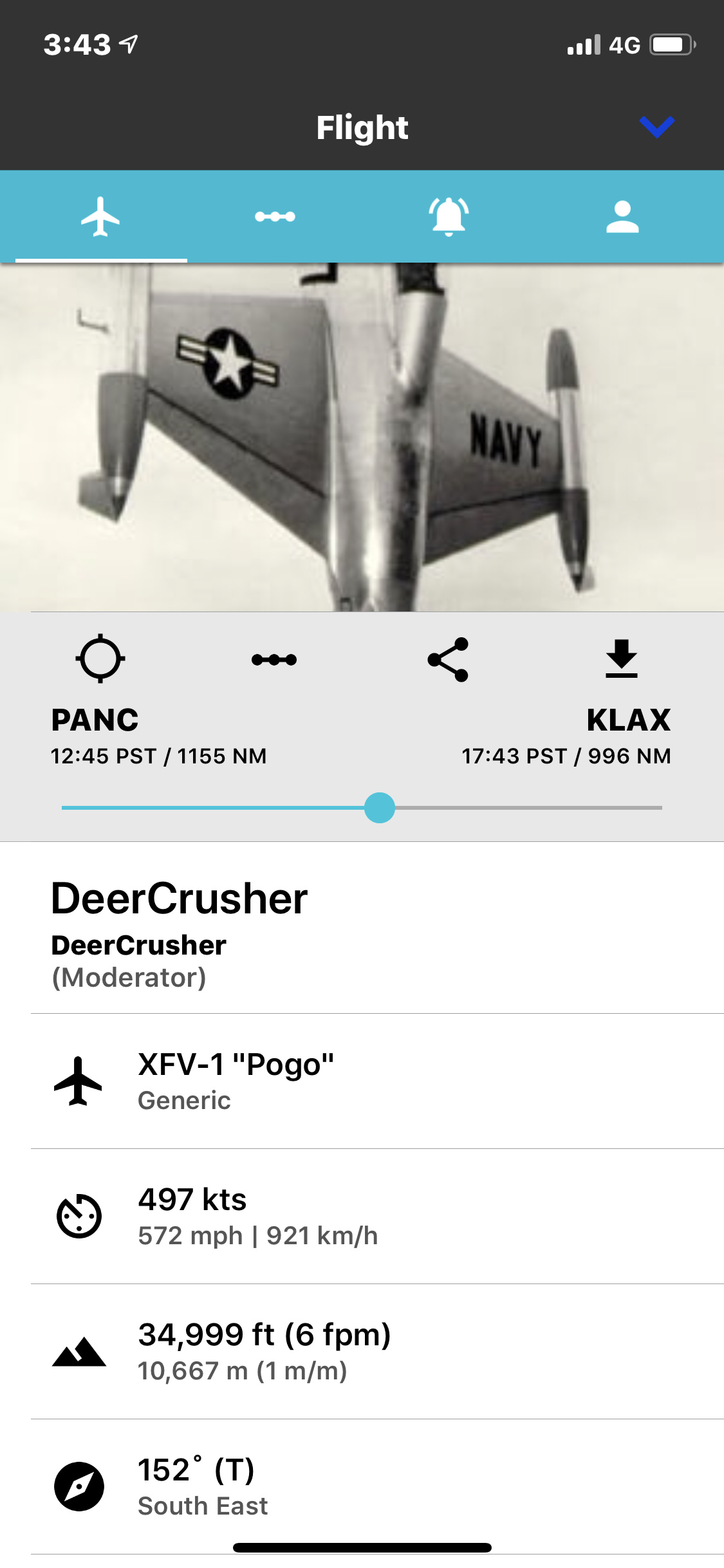Download this flight's data
724x1568 pixels.
[x=622, y=658]
